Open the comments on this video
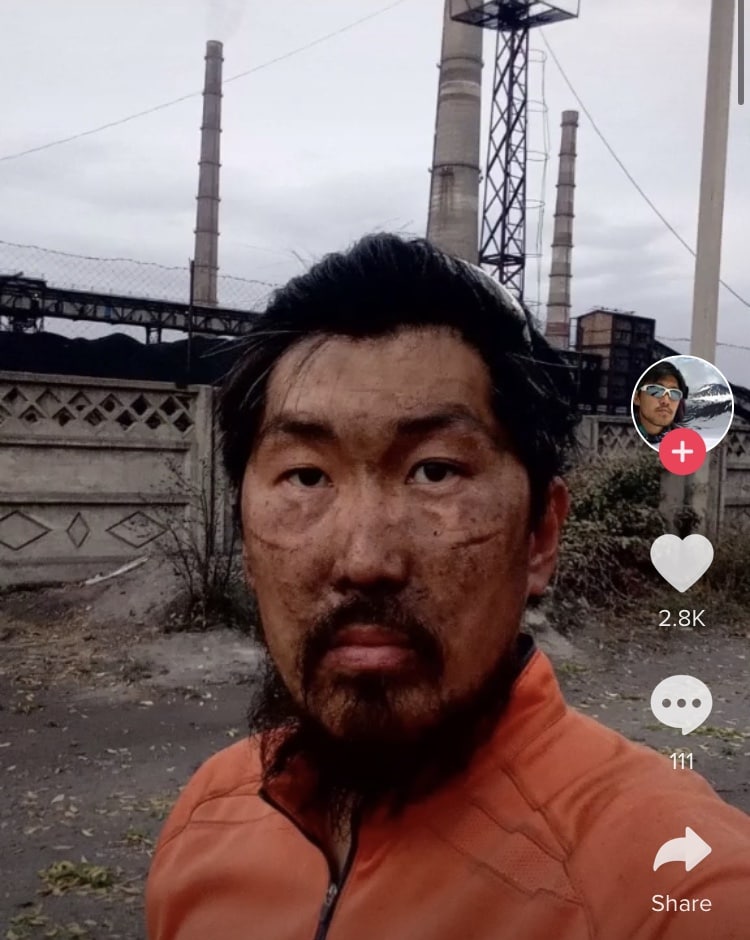This screenshot has height=940, width=750. tap(682, 704)
